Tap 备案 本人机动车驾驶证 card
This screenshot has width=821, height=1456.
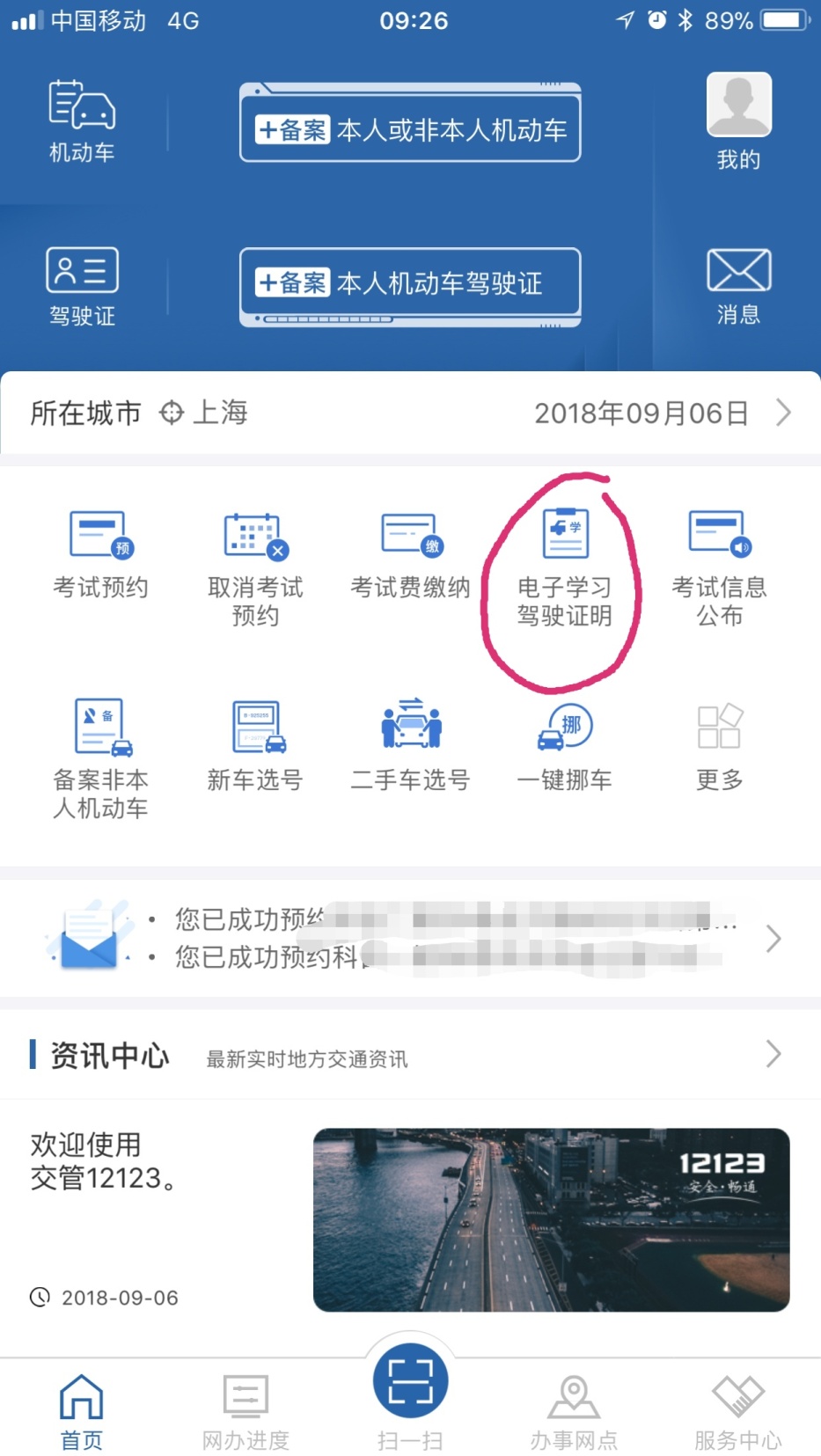410,286
